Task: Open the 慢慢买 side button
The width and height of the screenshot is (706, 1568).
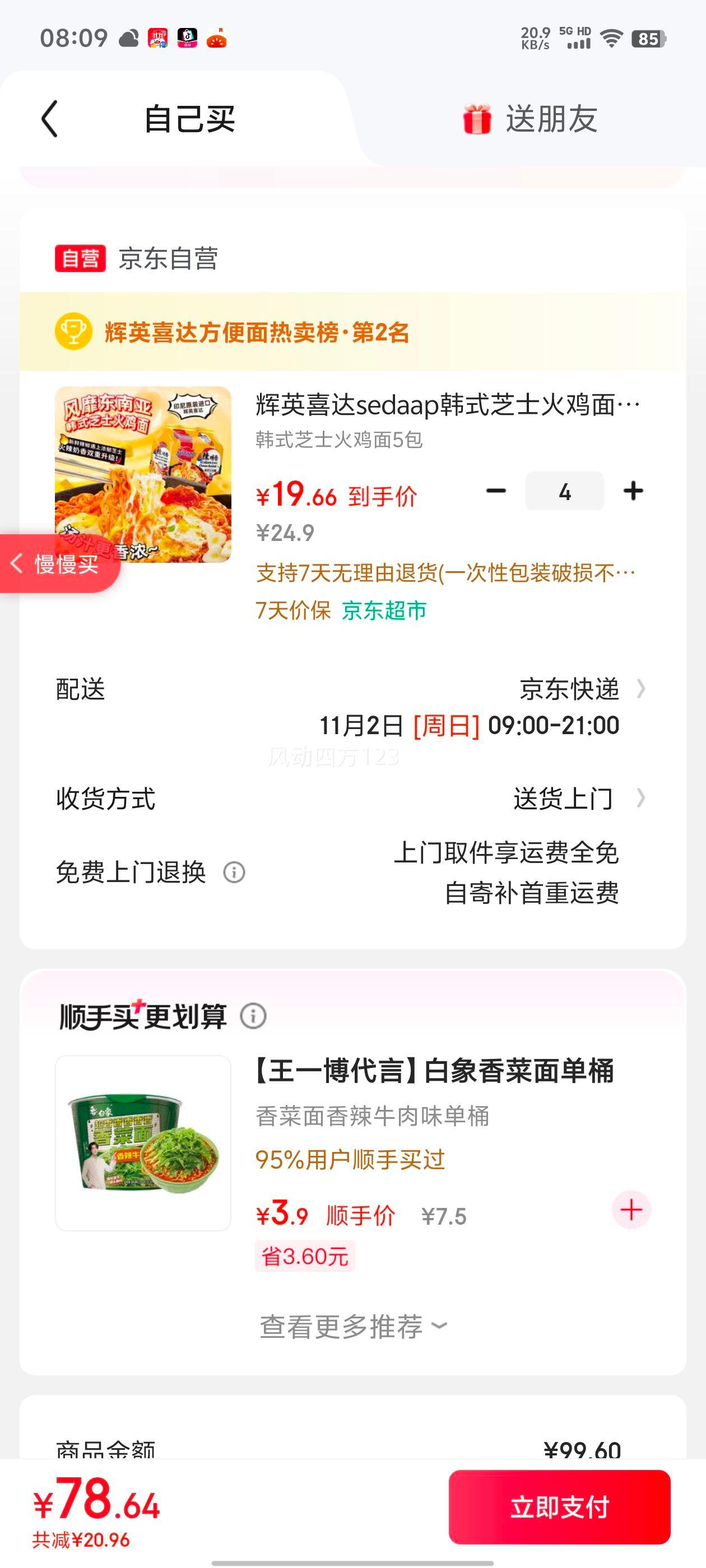Action: 58,564
